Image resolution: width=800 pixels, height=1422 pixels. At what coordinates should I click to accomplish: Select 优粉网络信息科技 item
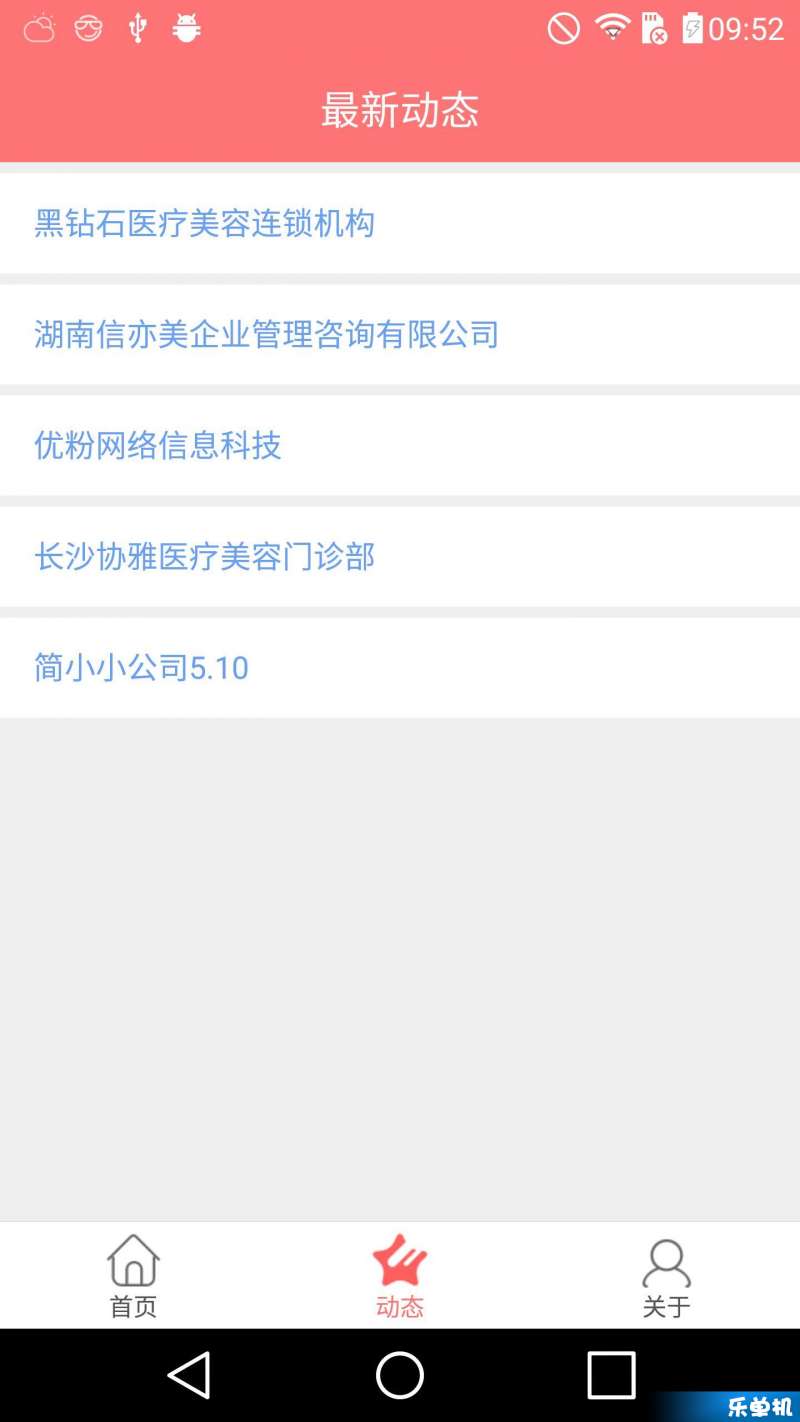[400, 445]
